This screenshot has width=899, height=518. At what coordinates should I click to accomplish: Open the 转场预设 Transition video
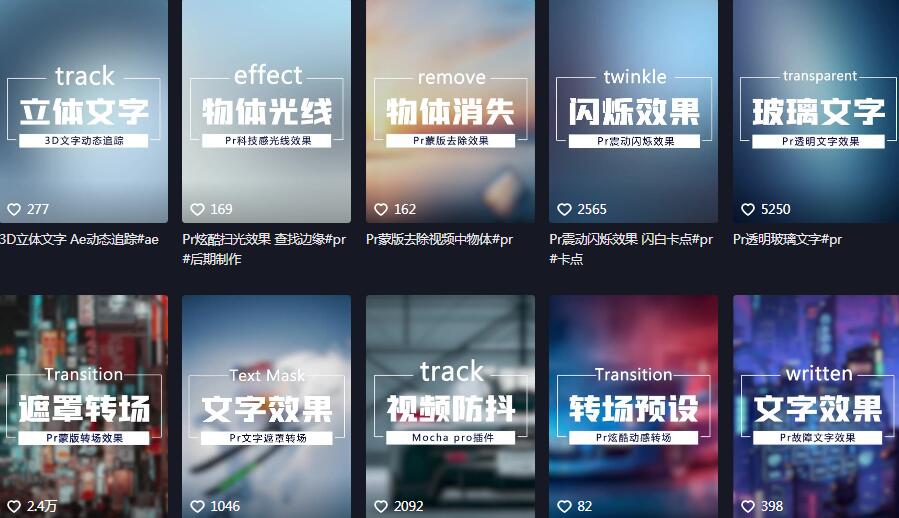point(633,405)
